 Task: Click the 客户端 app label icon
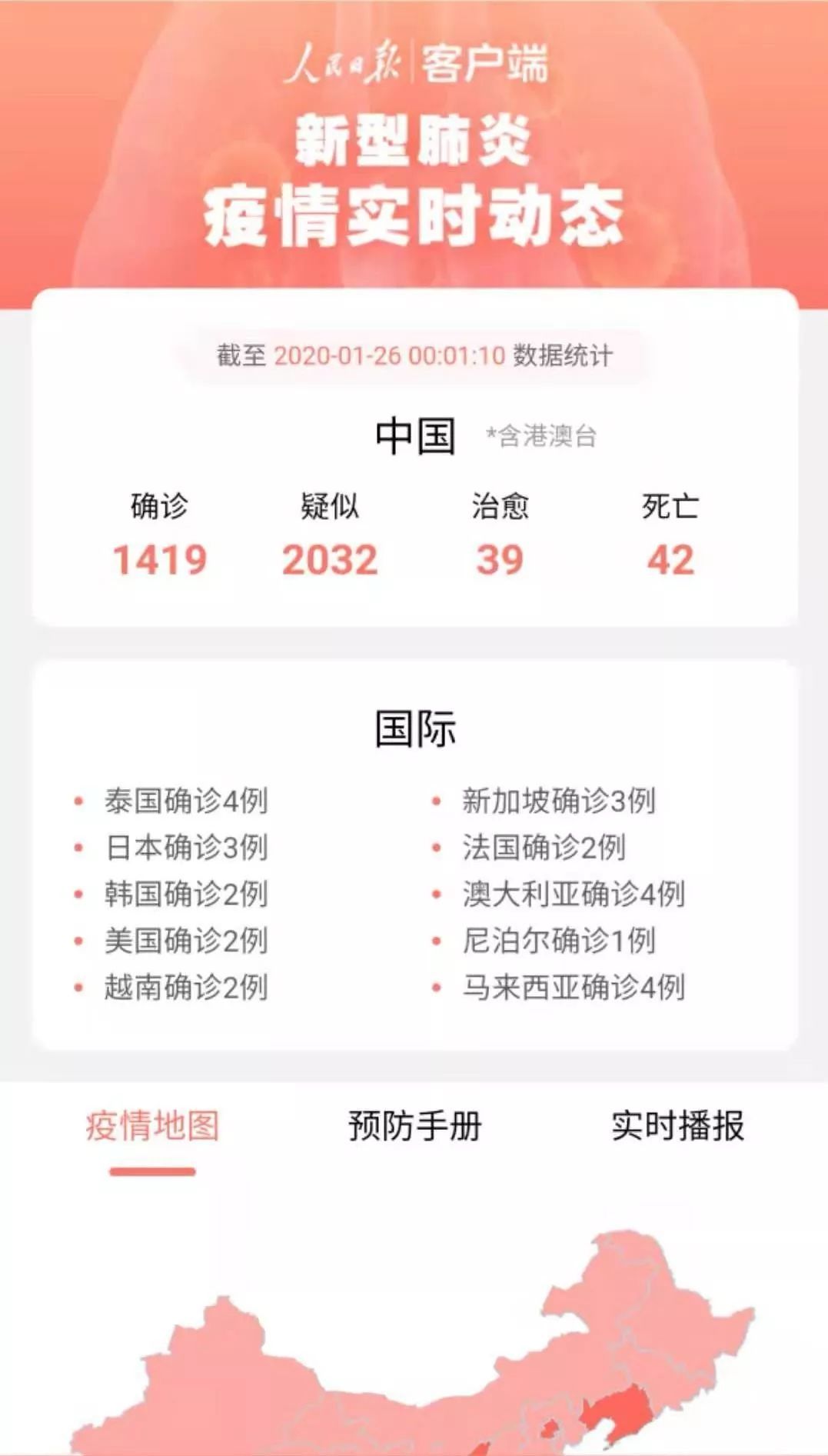[x=485, y=65]
